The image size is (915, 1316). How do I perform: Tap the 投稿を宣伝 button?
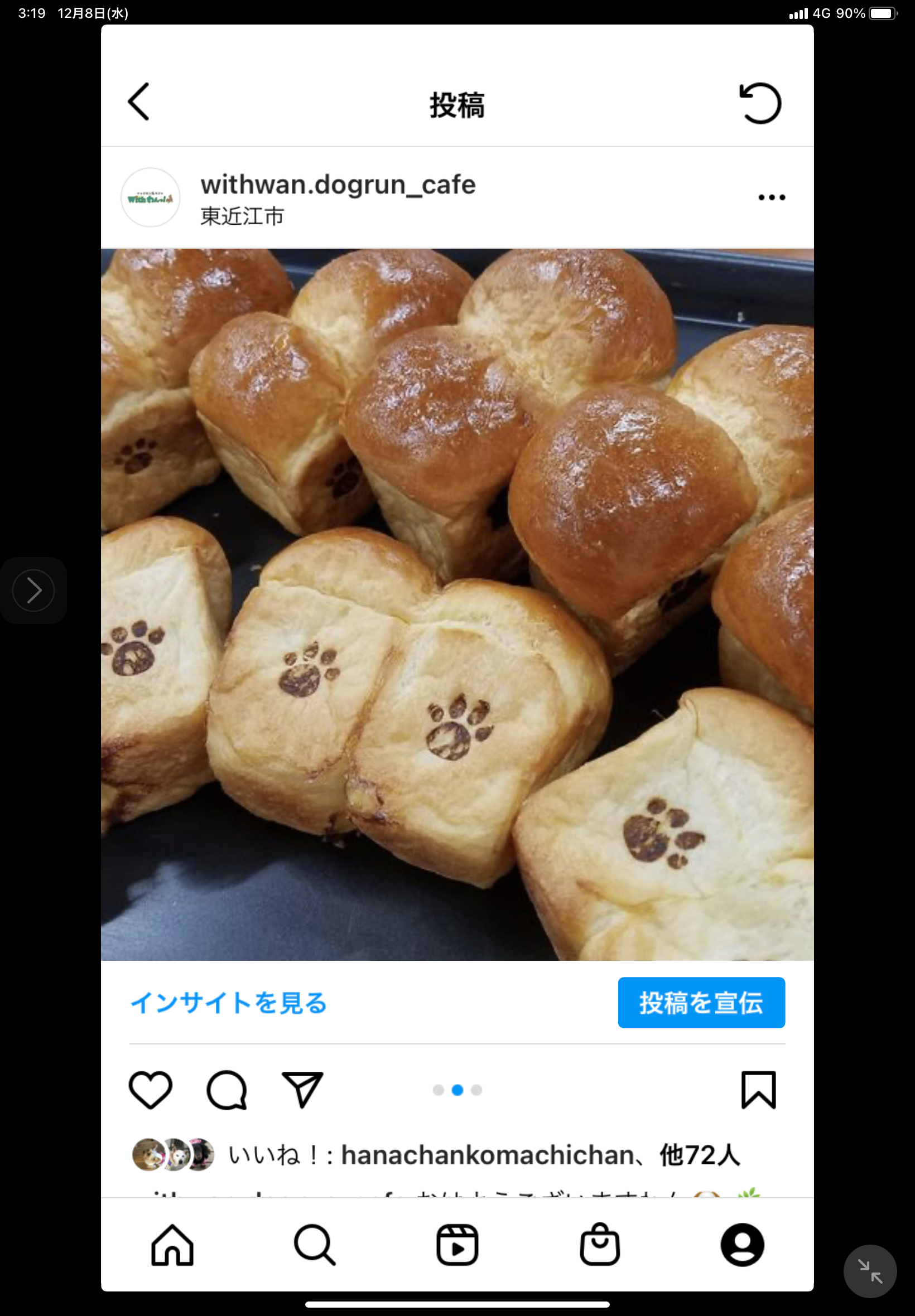coord(701,1003)
